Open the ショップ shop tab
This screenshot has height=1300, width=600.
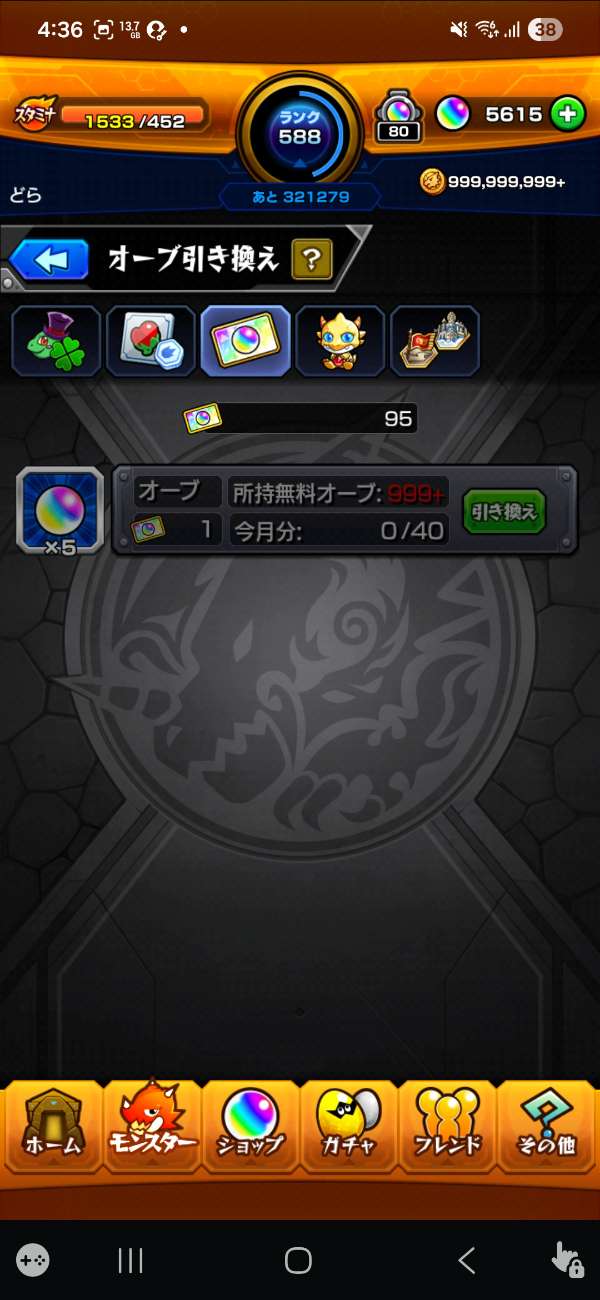(251, 1127)
